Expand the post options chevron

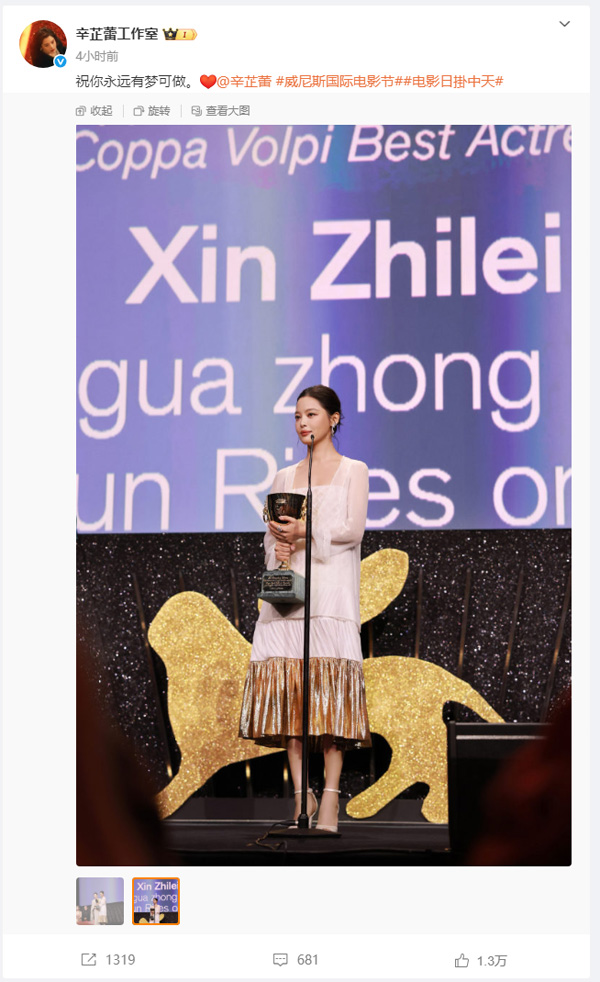[565, 22]
